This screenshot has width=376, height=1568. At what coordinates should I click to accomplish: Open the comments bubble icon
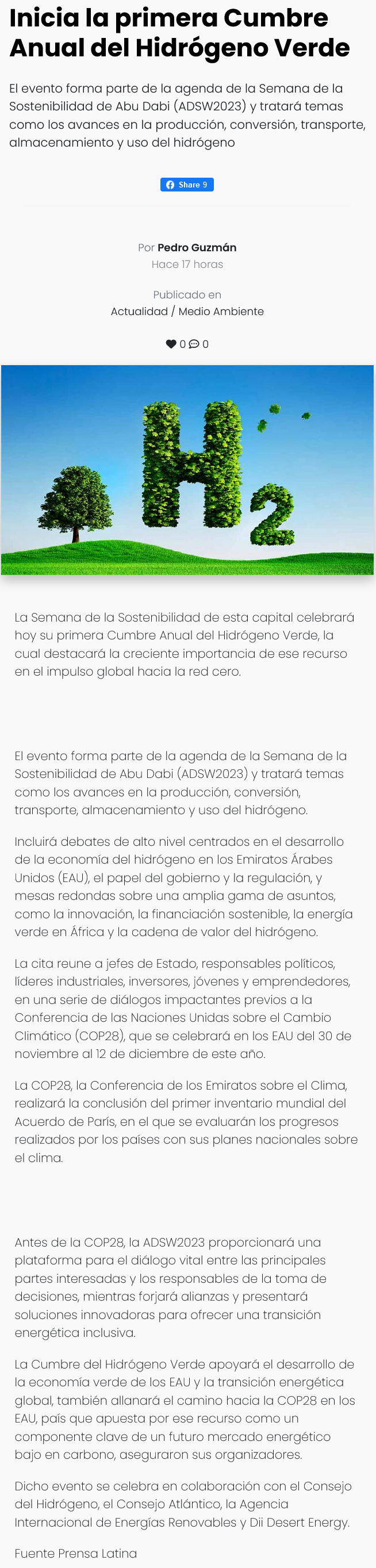point(194,344)
